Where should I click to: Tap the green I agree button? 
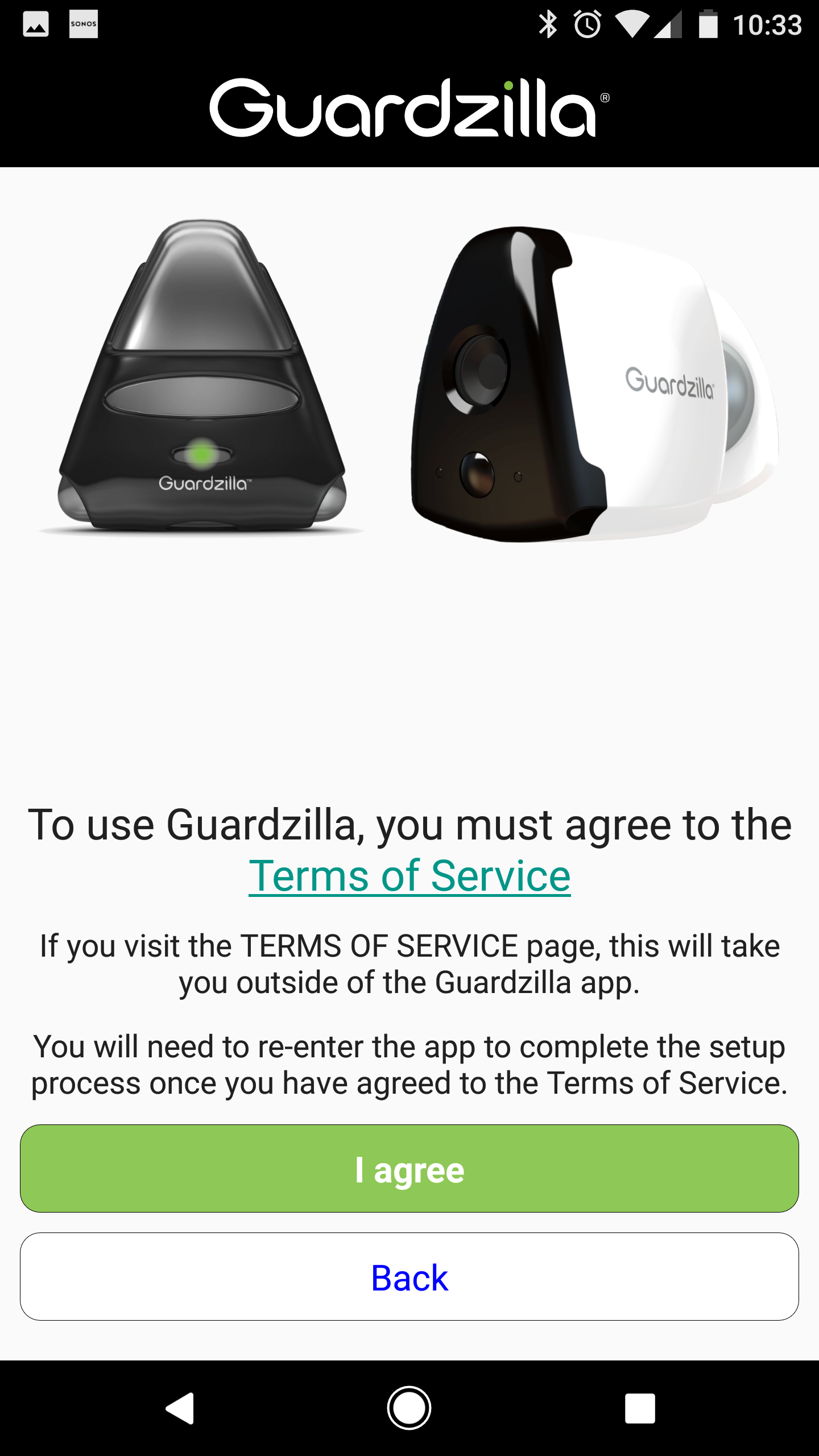pyautogui.click(x=409, y=1169)
